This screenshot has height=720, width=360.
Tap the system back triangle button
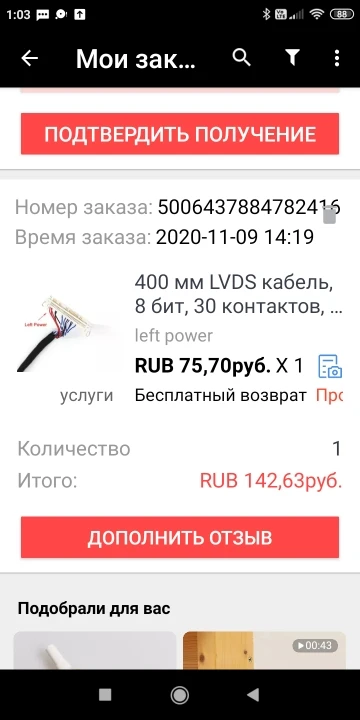click(x=253, y=695)
